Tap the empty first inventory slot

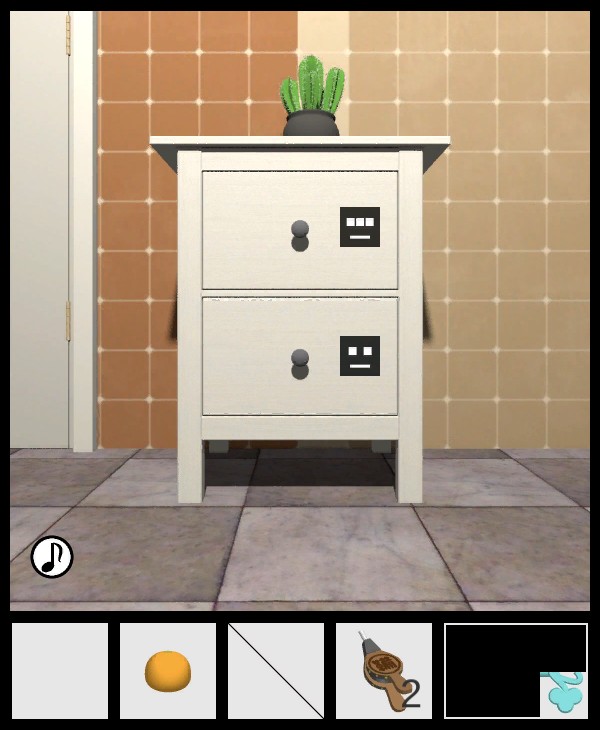coord(60,671)
